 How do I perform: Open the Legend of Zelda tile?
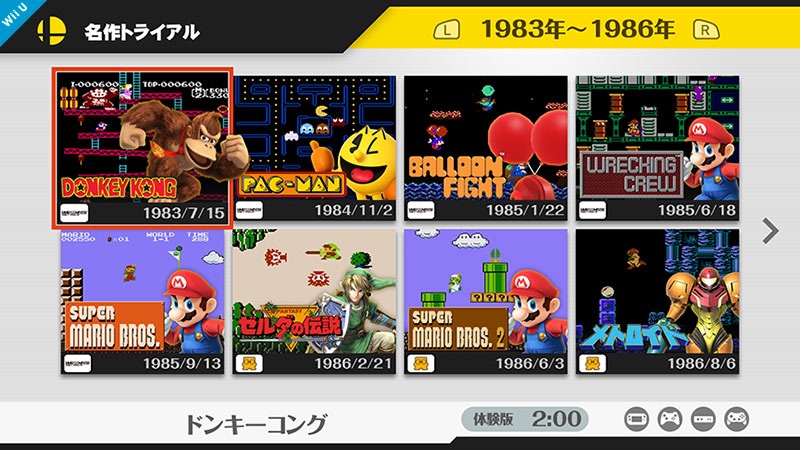pyautogui.click(x=315, y=301)
